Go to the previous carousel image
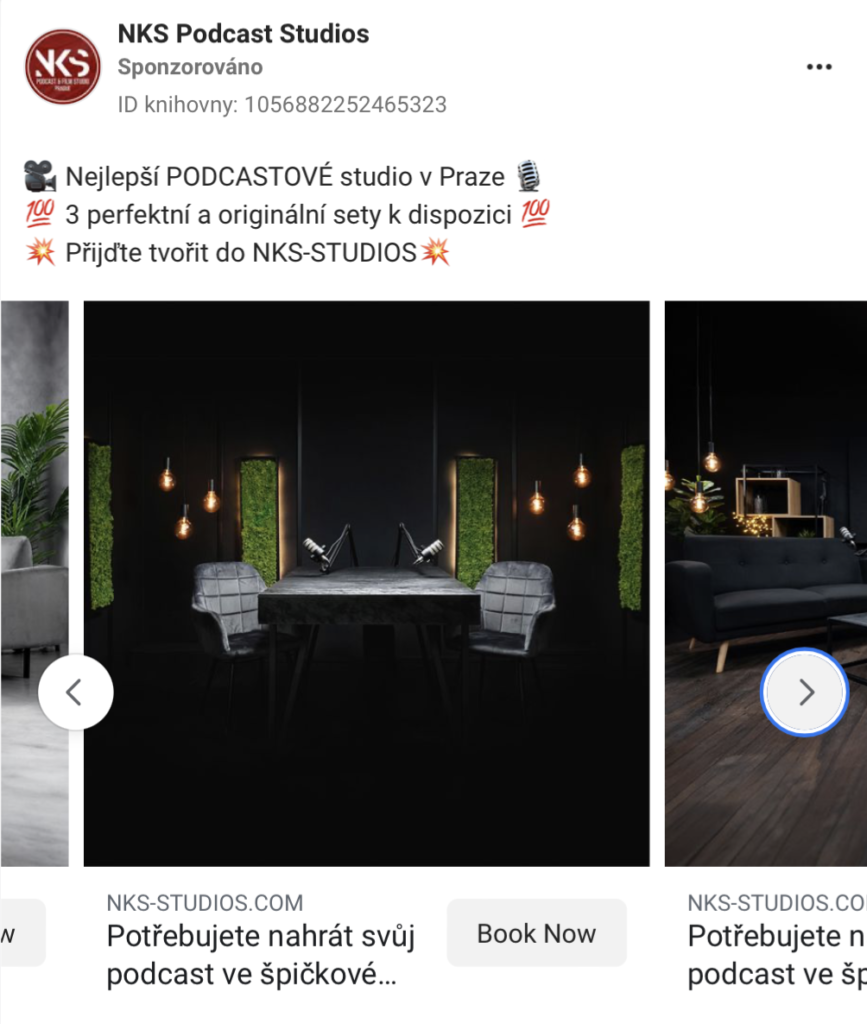Image resolution: width=867 pixels, height=1024 pixels. [75, 692]
